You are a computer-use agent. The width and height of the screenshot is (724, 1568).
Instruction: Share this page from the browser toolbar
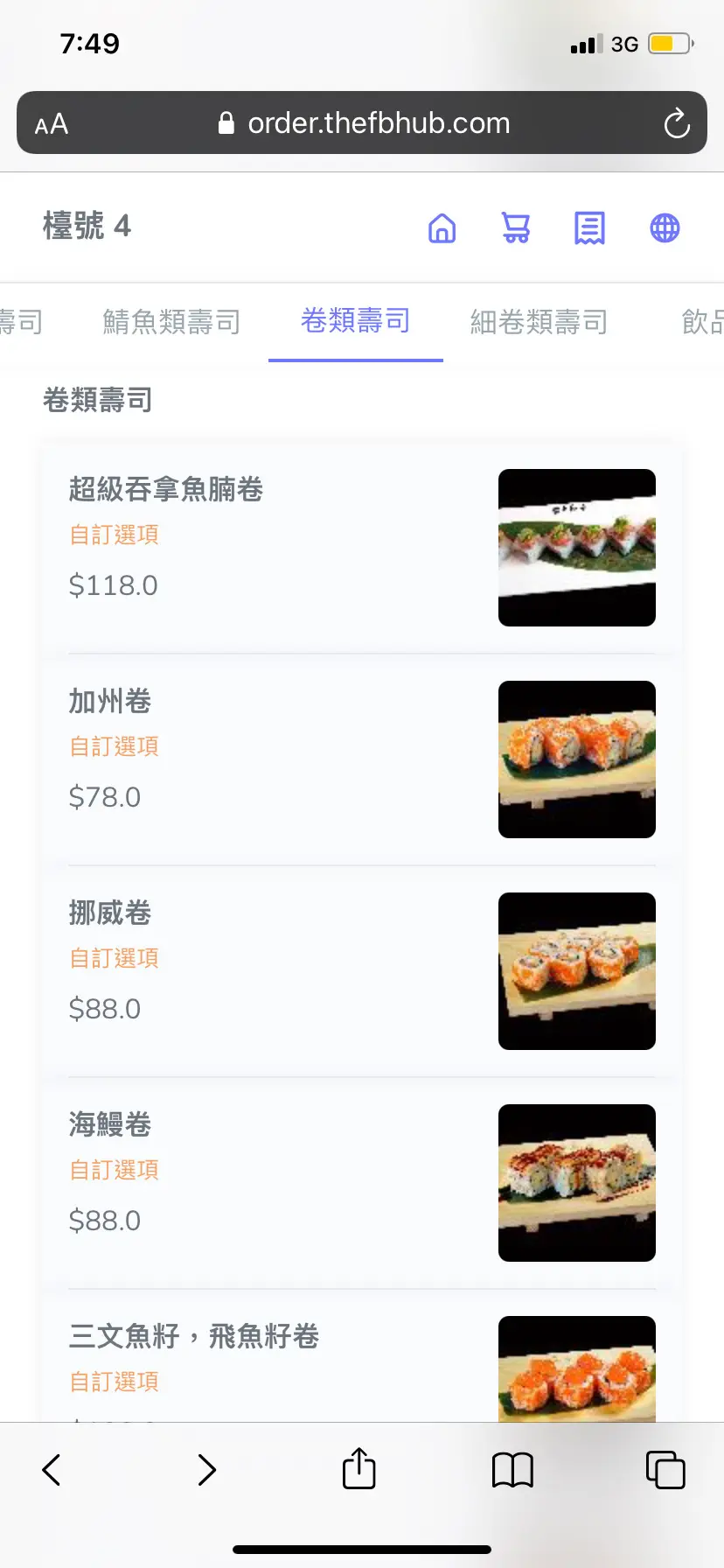(x=359, y=1468)
